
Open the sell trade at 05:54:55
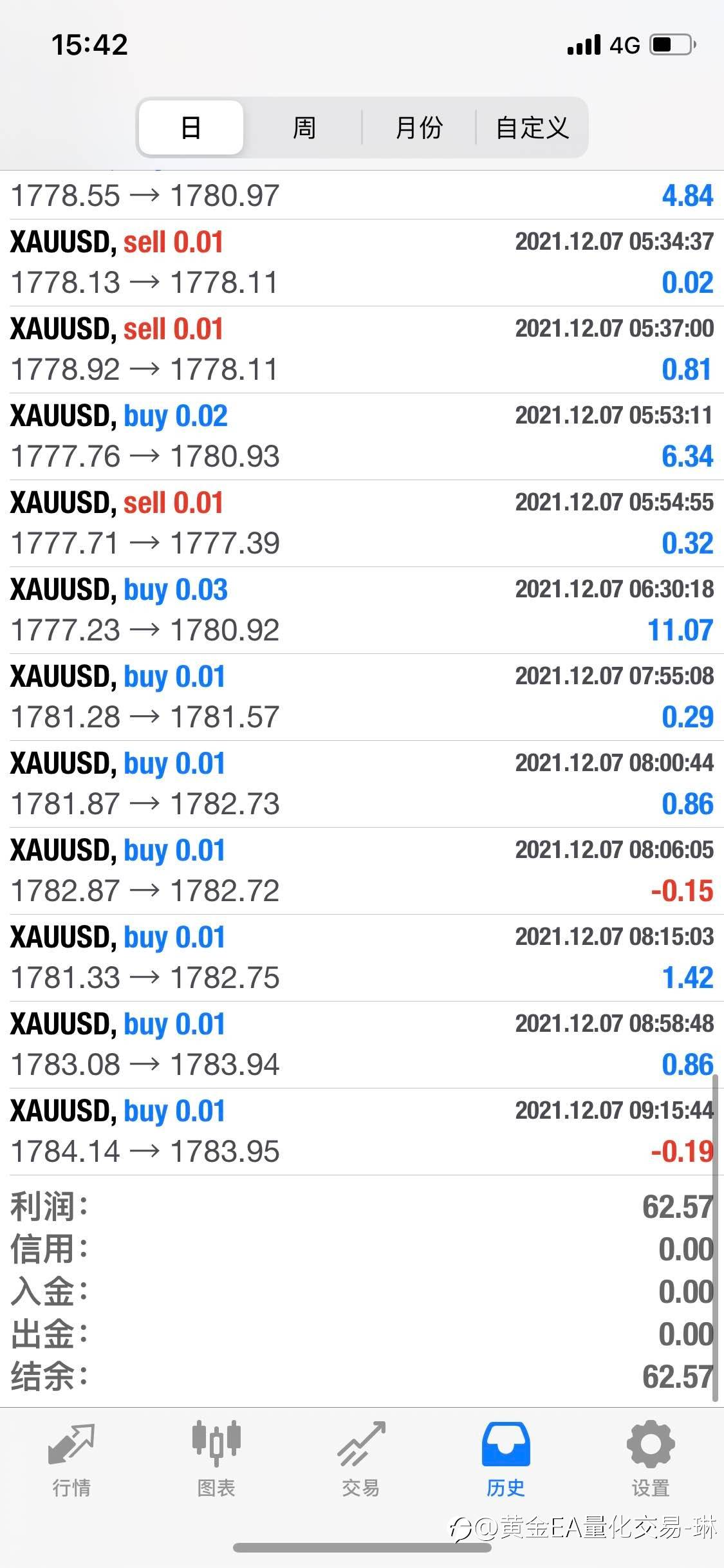[362, 523]
